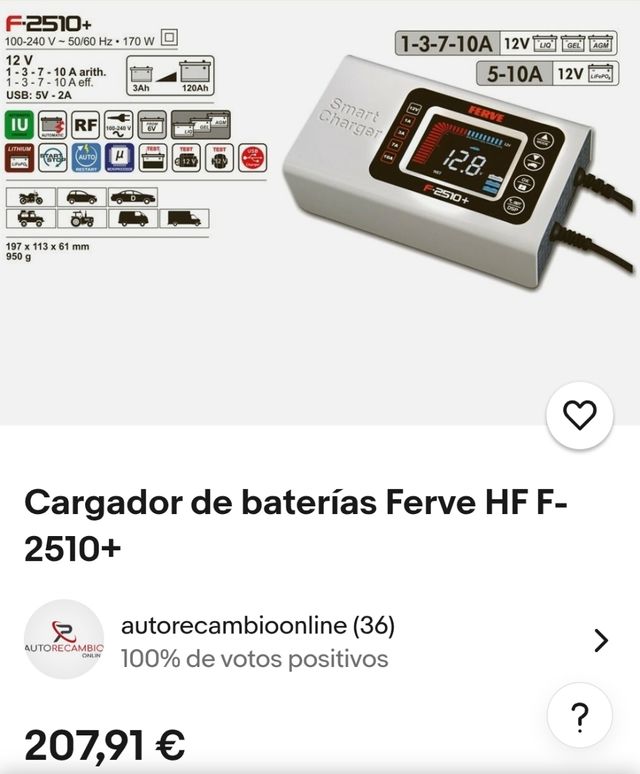Open the question mark help button

pyautogui.click(x=580, y=716)
